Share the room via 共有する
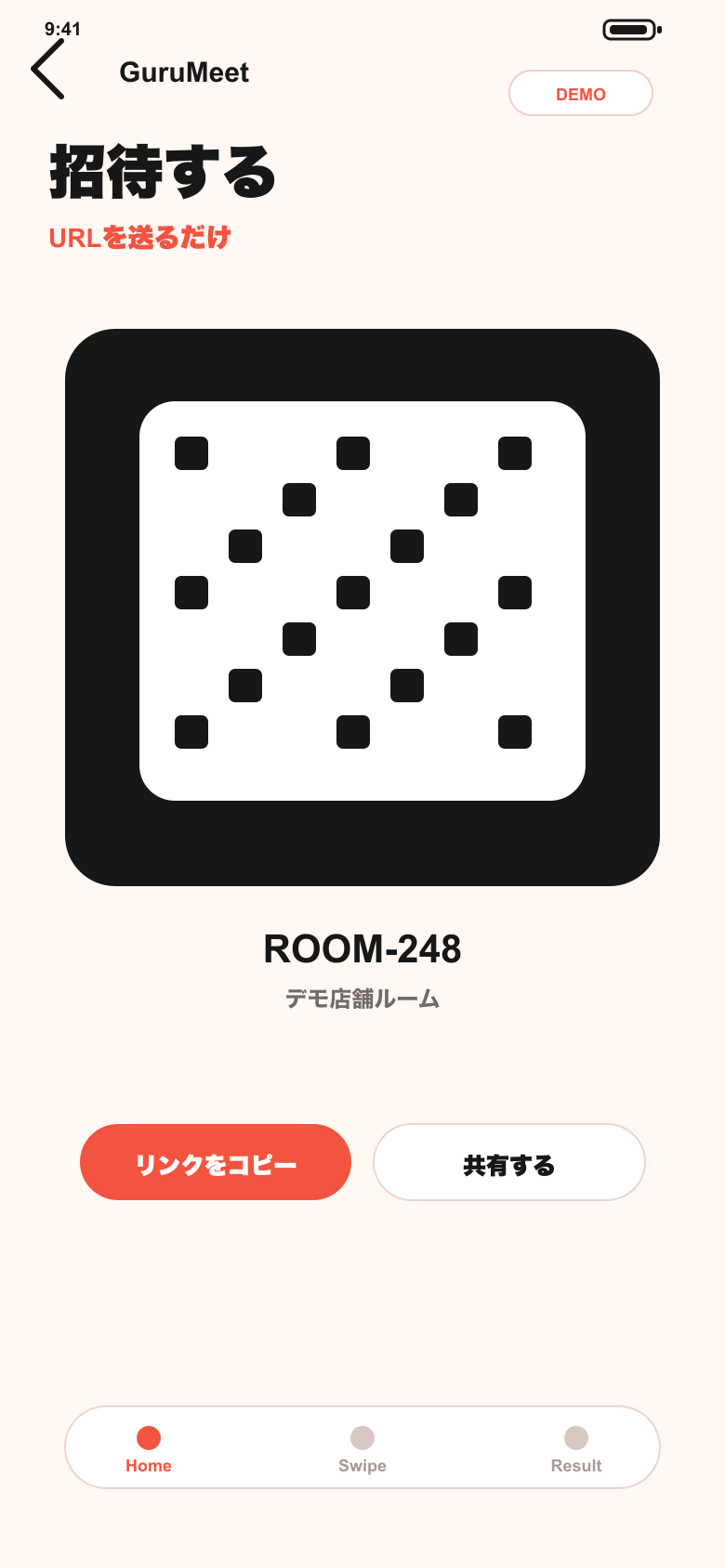Screen dimensions: 725x1568 pyautogui.click(x=509, y=1162)
